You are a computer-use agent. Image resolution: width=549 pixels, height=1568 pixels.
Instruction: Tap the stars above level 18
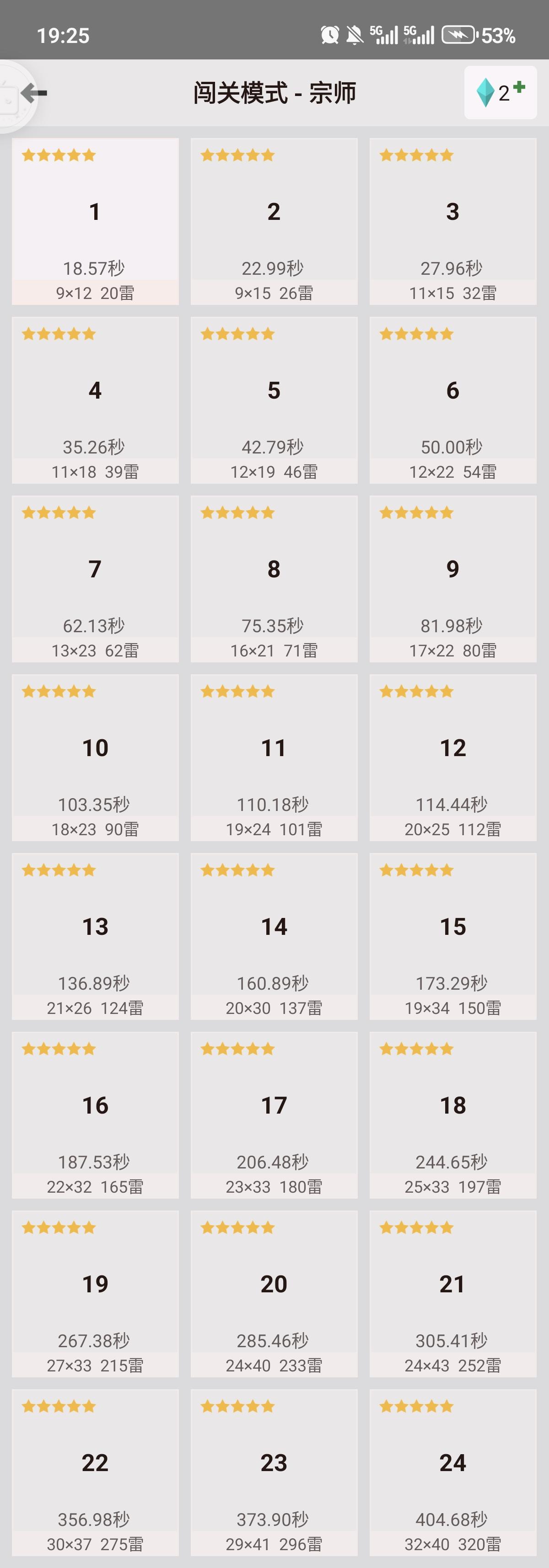pyautogui.click(x=417, y=1048)
